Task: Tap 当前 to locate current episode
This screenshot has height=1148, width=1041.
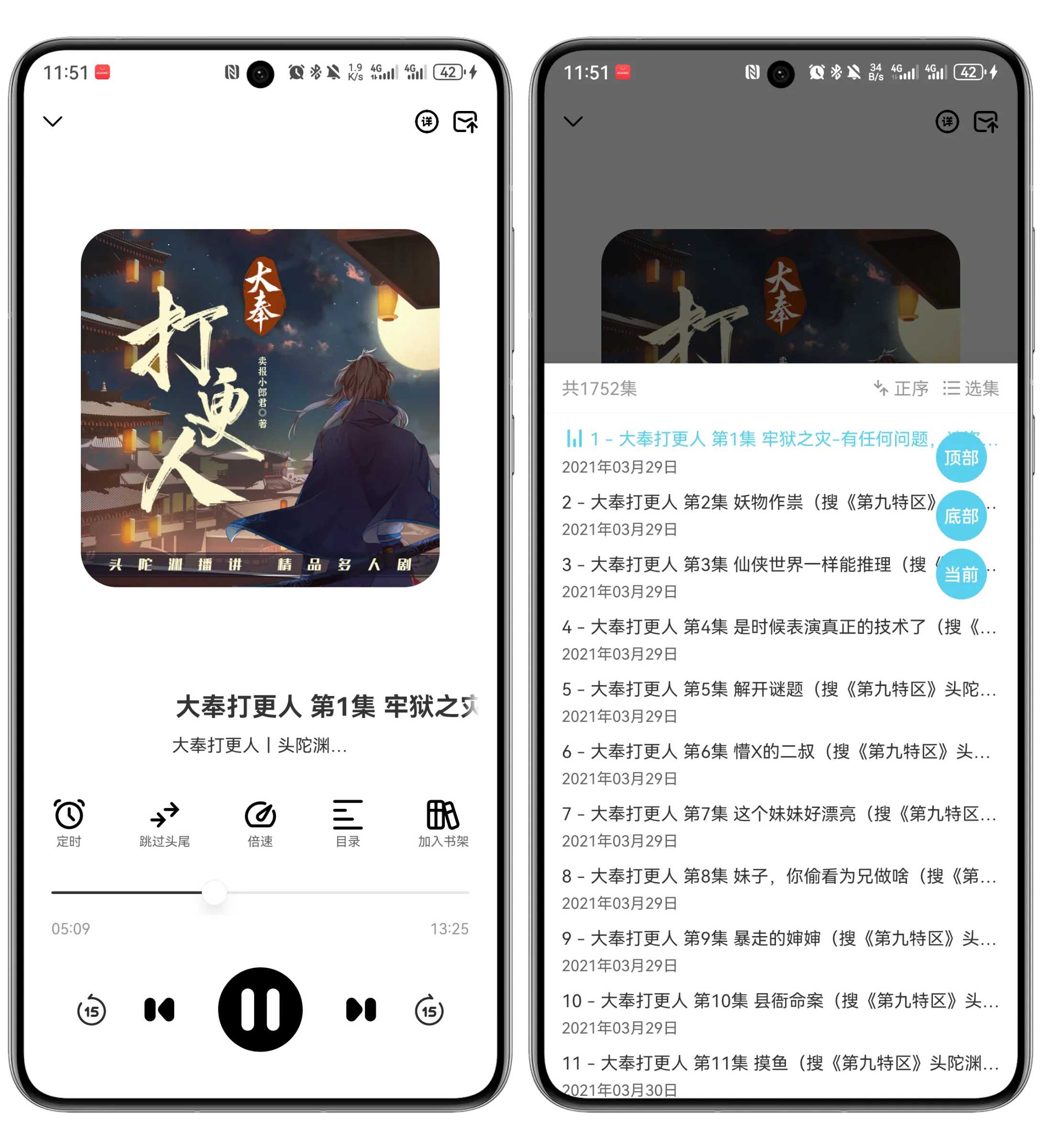Action: [x=961, y=575]
